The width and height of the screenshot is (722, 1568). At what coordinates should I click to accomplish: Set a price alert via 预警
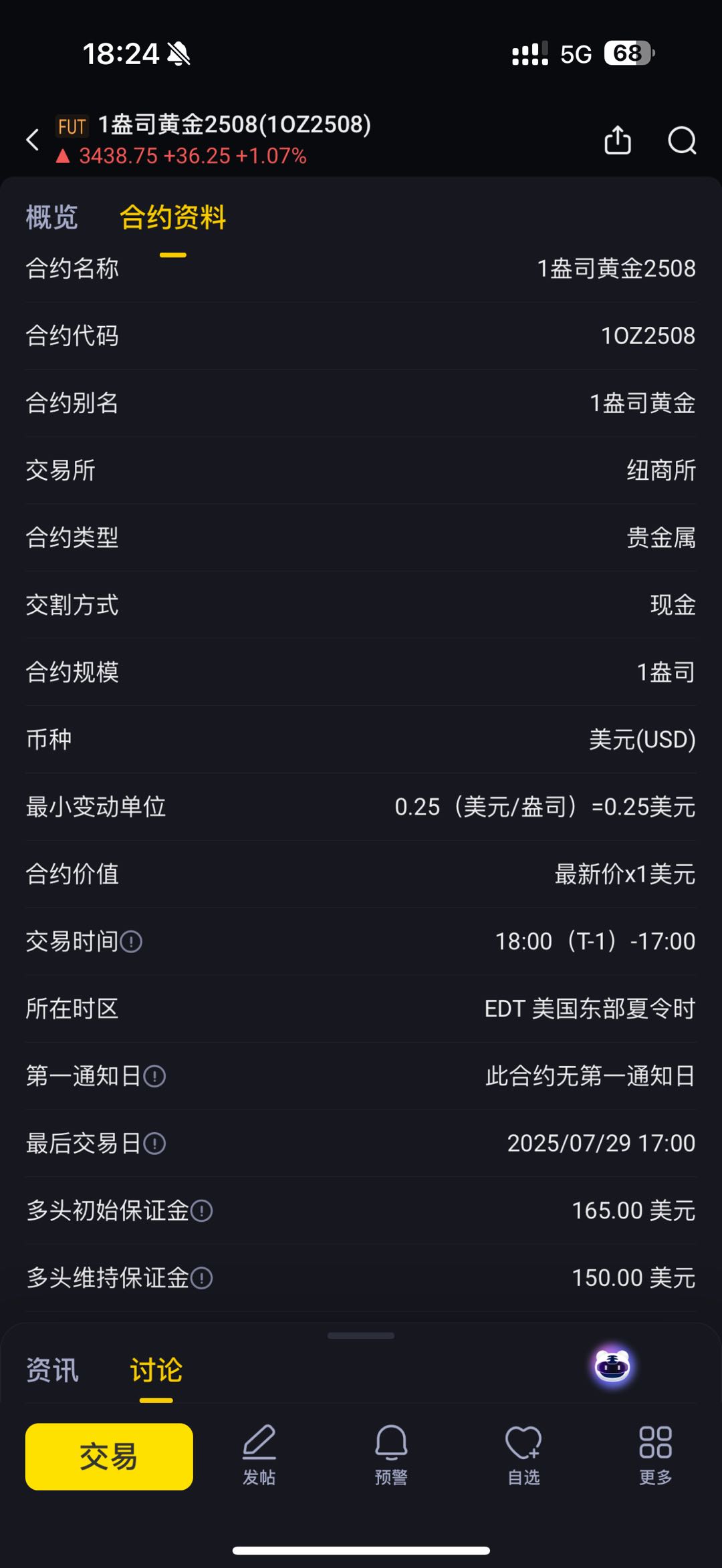[391, 1456]
